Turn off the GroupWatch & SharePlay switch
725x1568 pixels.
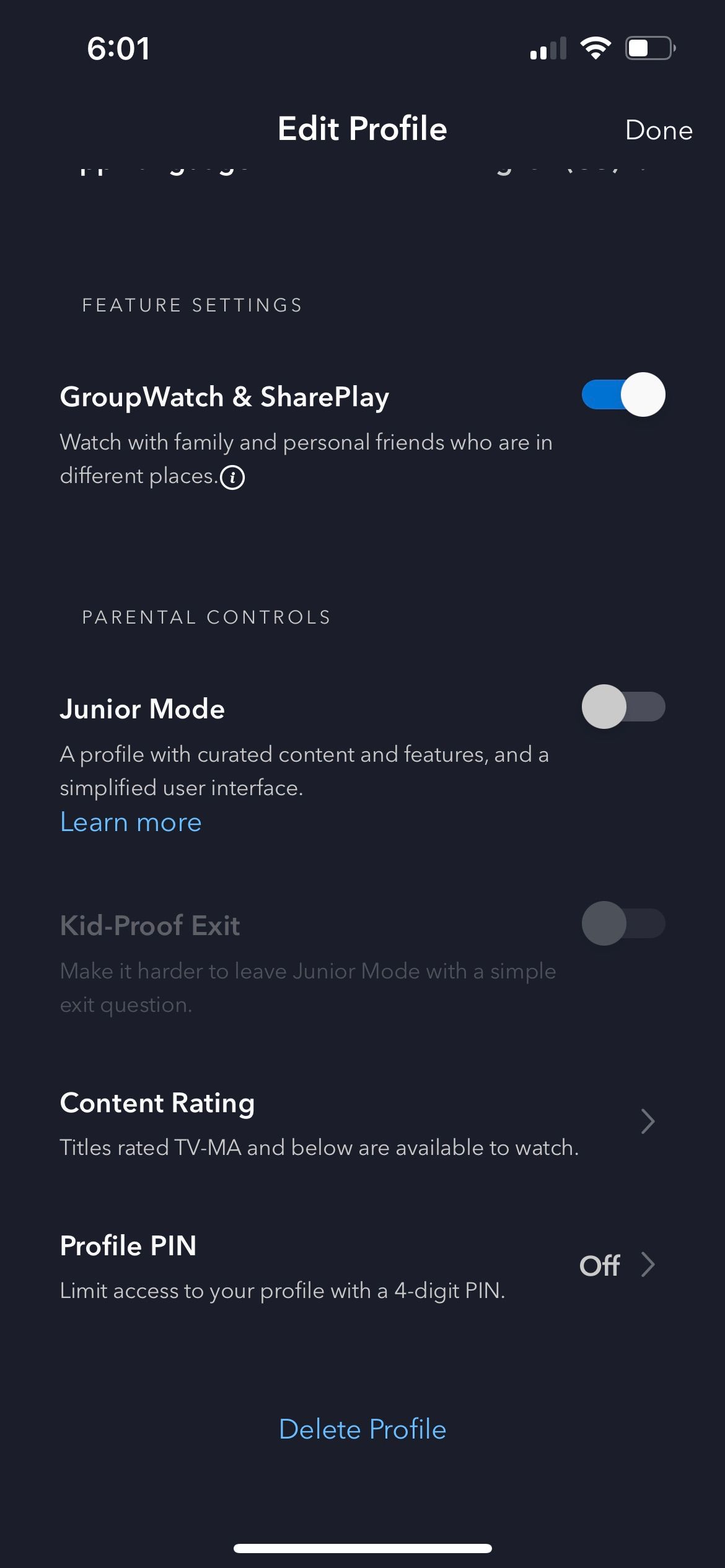pos(623,395)
